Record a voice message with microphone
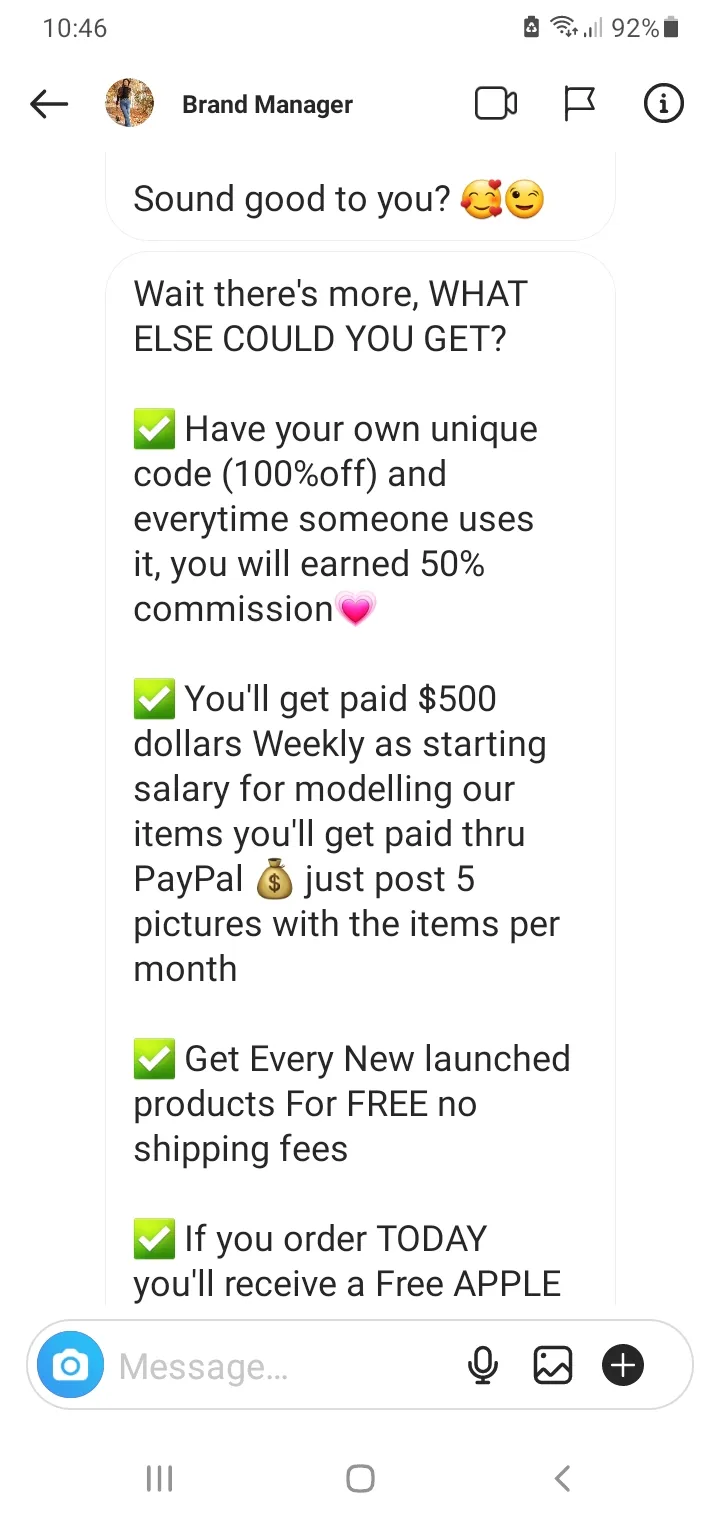The width and height of the screenshot is (720, 1520). [x=483, y=1366]
